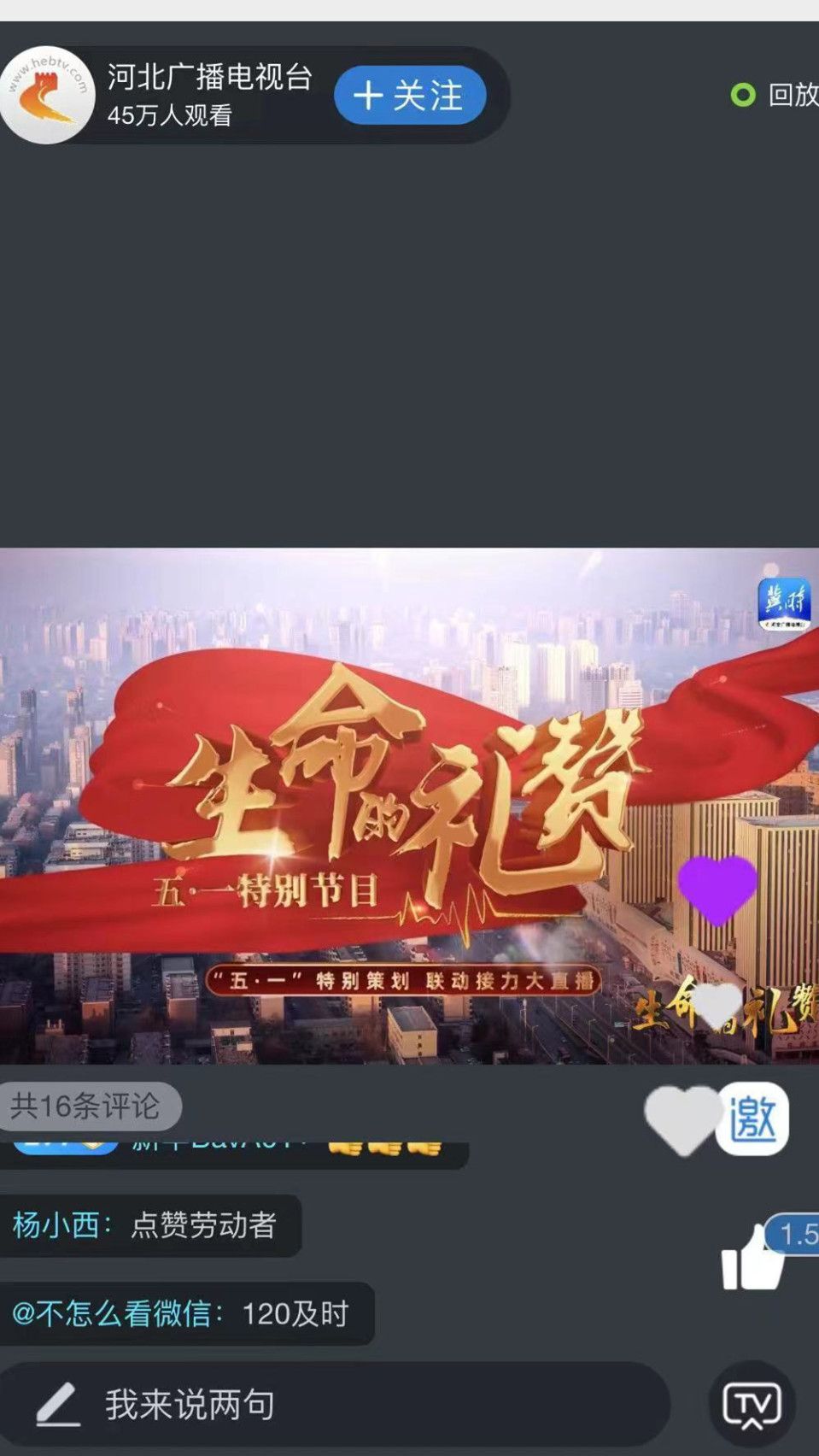The width and height of the screenshot is (819, 1456).
Task: Follow 河北广播电视台 with the 关注 button
Action: point(410,95)
